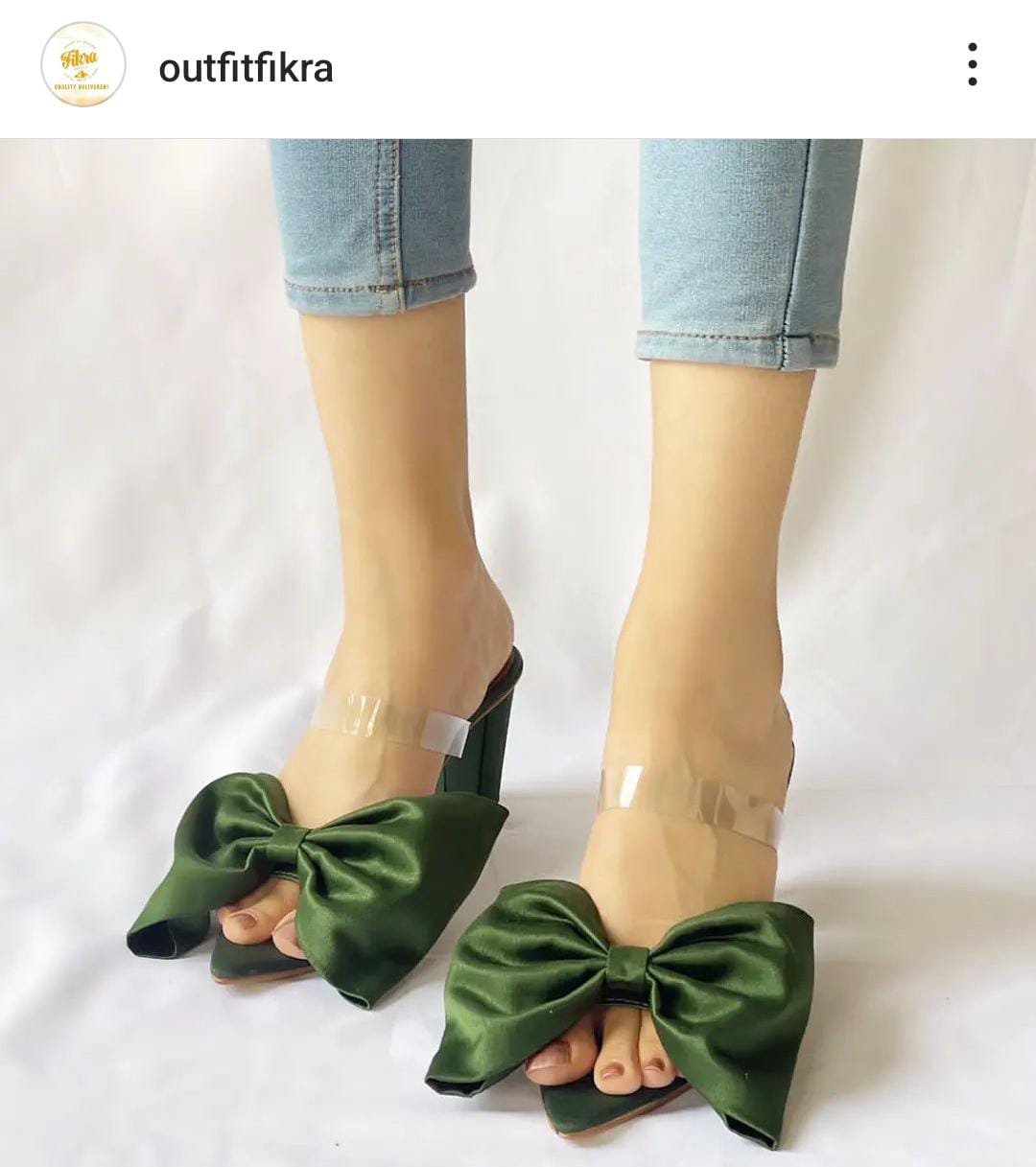Open the green bow heels post photo
1036x1167 pixels.
pyautogui.click(x=518, y=652)
